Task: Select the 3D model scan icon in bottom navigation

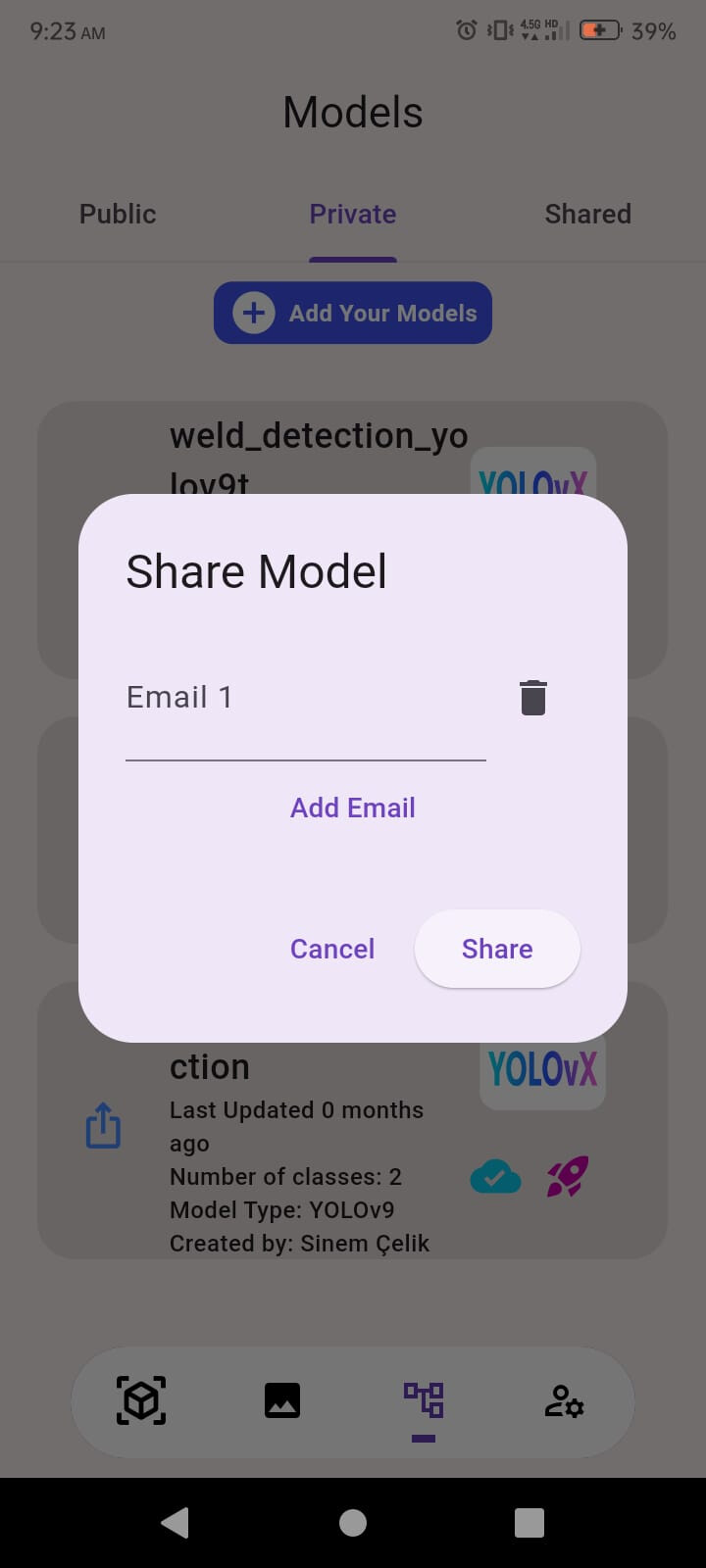Action: [x=141, y=1401]
